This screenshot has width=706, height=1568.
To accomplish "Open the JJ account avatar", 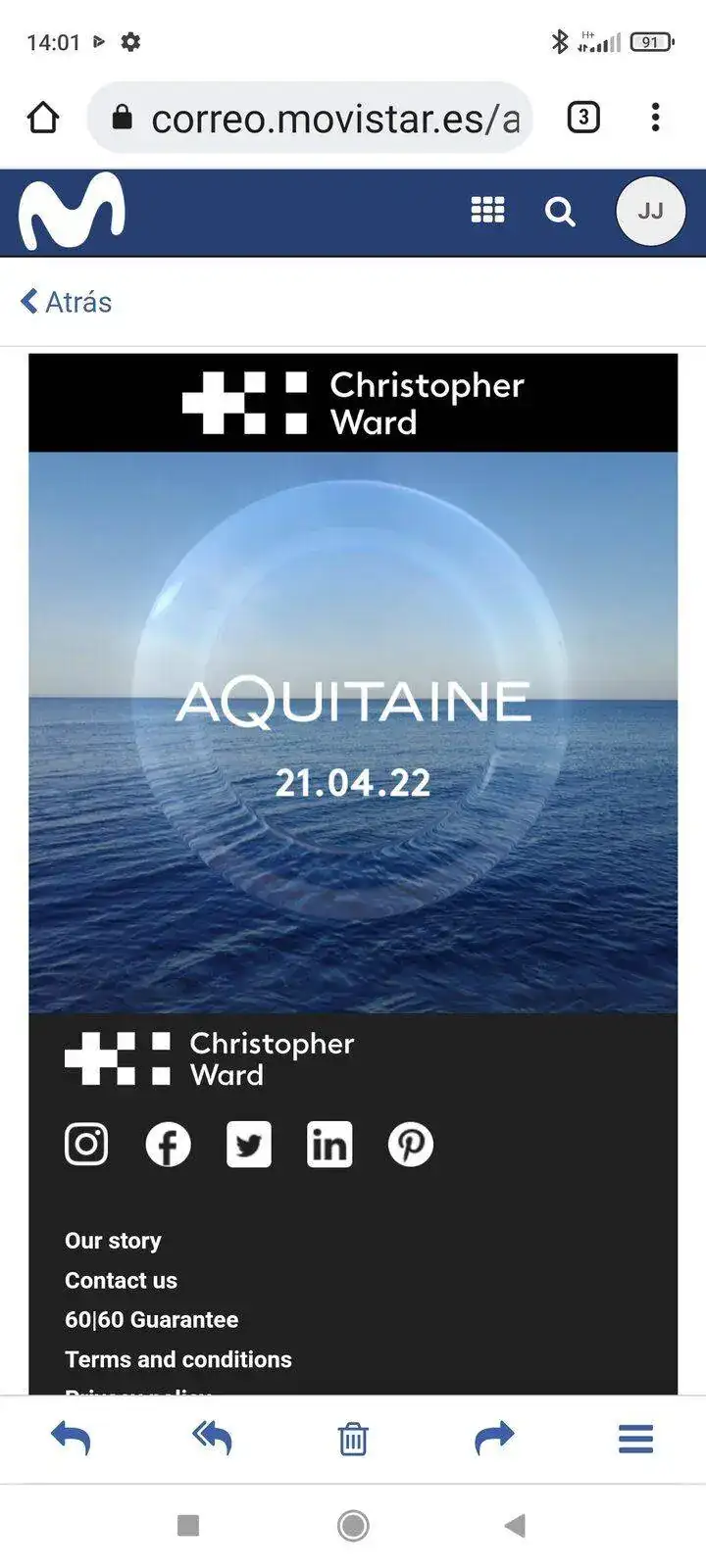I will (x=650, y=211).
